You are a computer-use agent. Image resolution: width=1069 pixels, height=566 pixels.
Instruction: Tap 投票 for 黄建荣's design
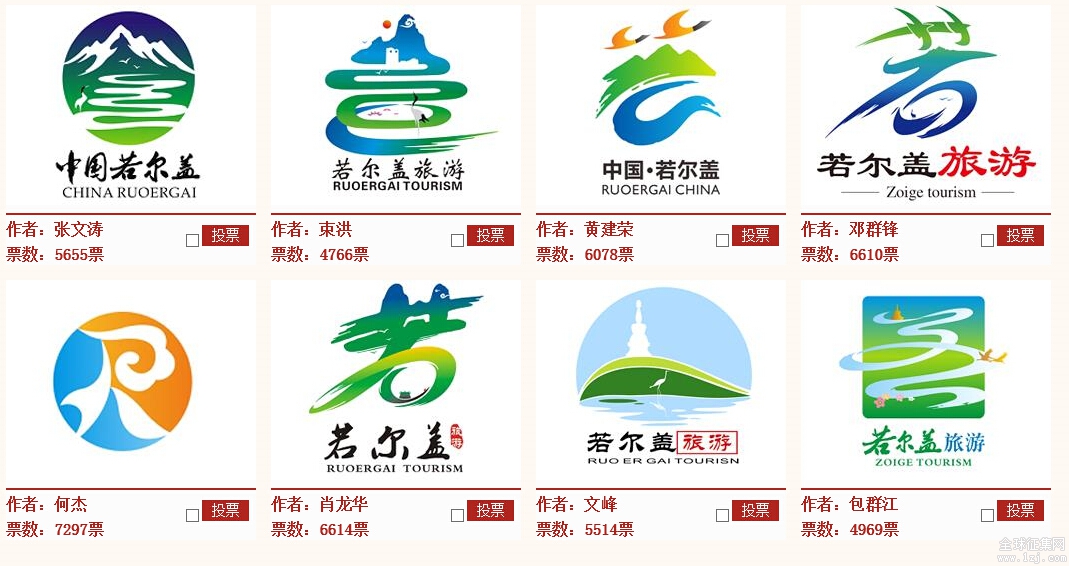coord(755,236)
